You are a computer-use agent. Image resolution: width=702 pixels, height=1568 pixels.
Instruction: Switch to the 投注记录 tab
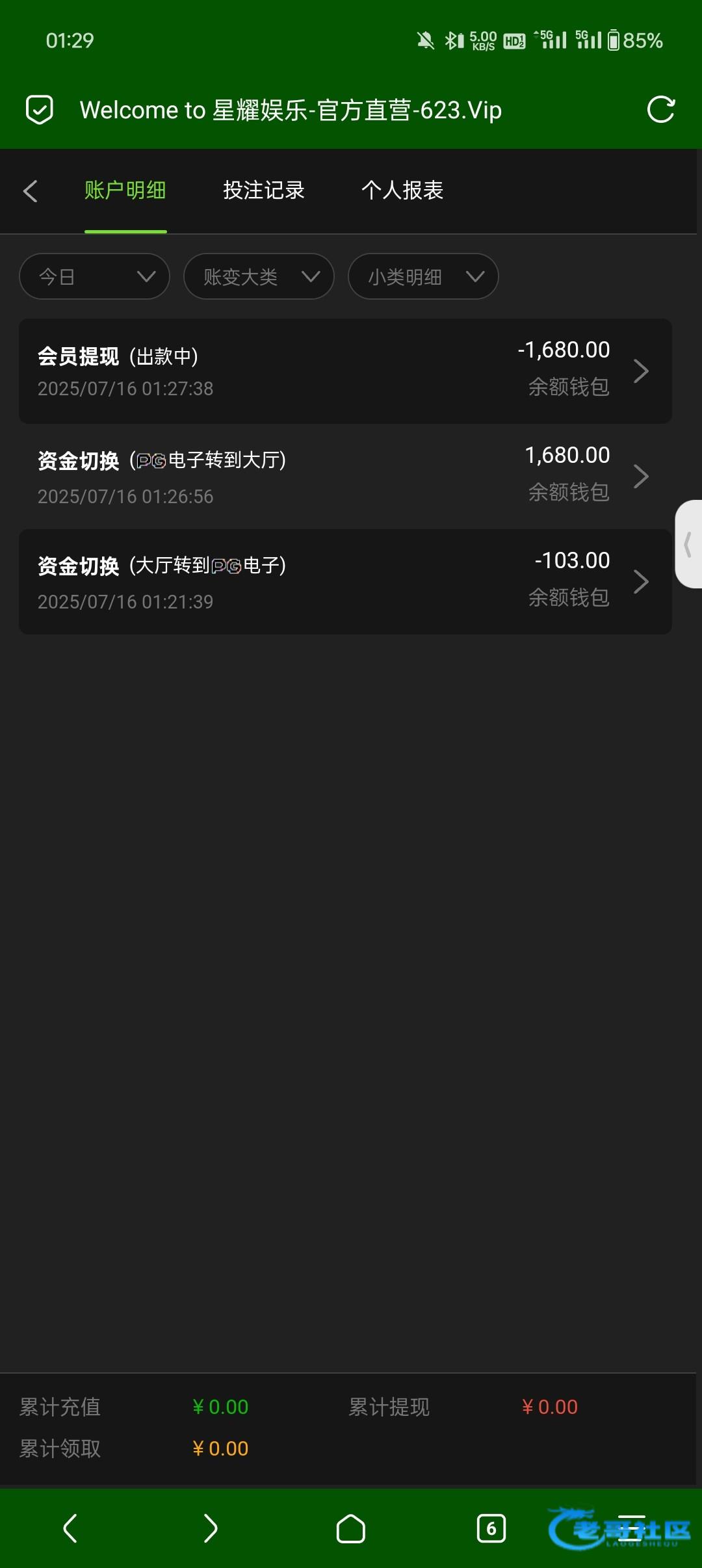[264, 190]
